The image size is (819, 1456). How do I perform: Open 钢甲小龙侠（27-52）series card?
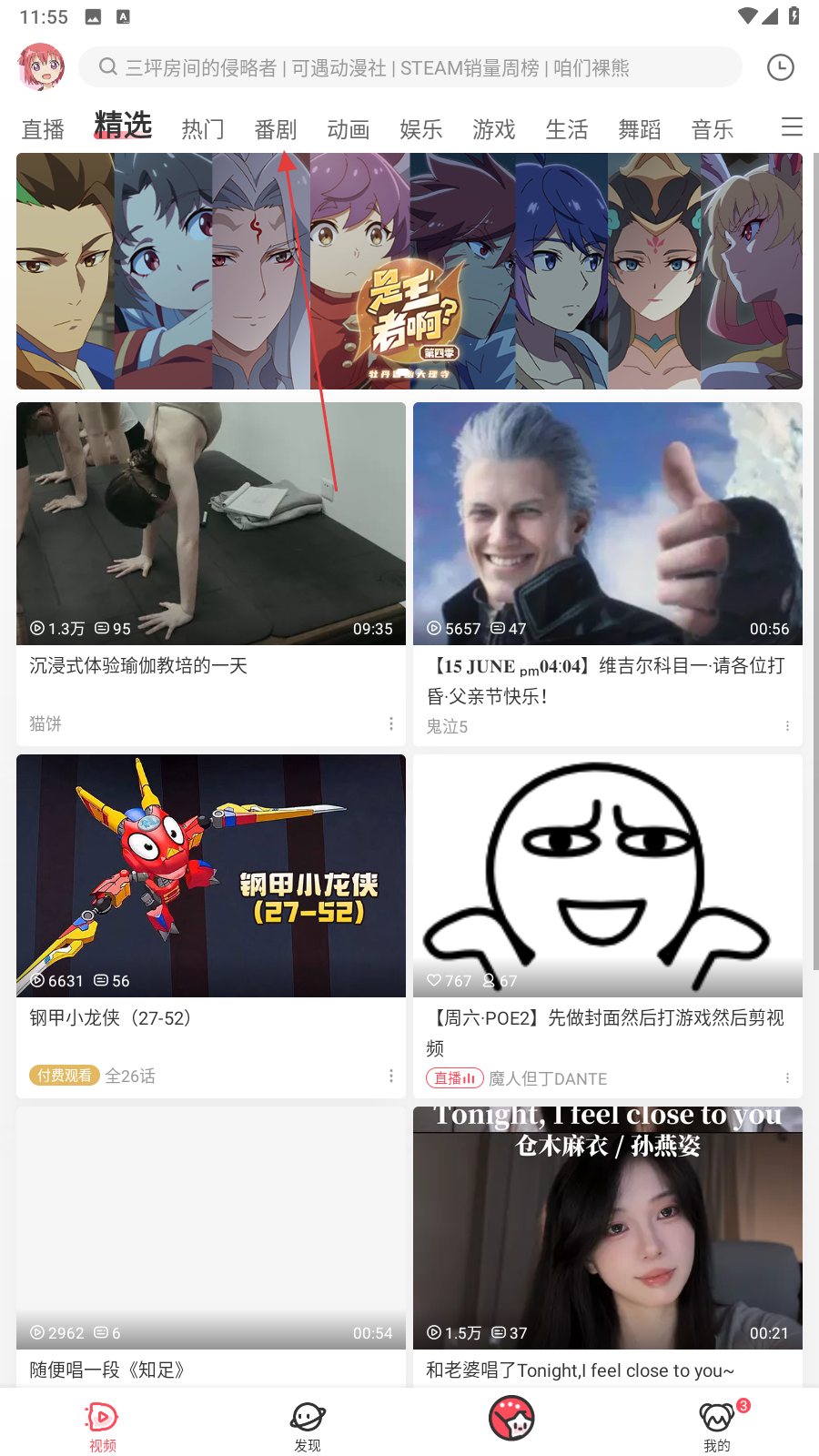click(x=211, y=875)
